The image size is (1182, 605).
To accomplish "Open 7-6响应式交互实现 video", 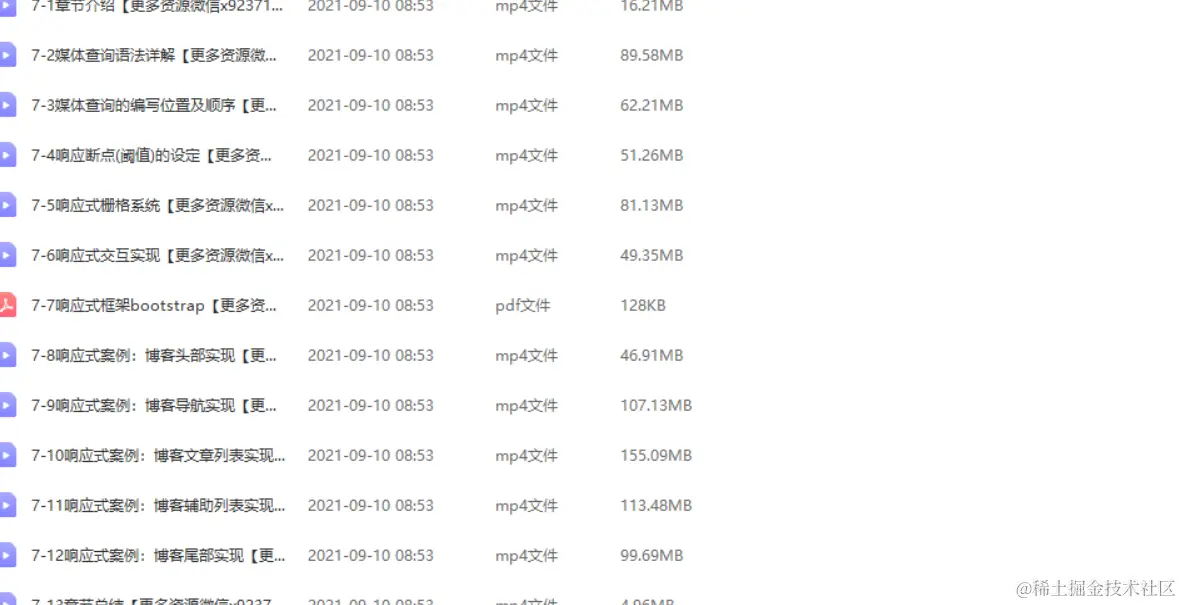I will click(x=157, y=255).
